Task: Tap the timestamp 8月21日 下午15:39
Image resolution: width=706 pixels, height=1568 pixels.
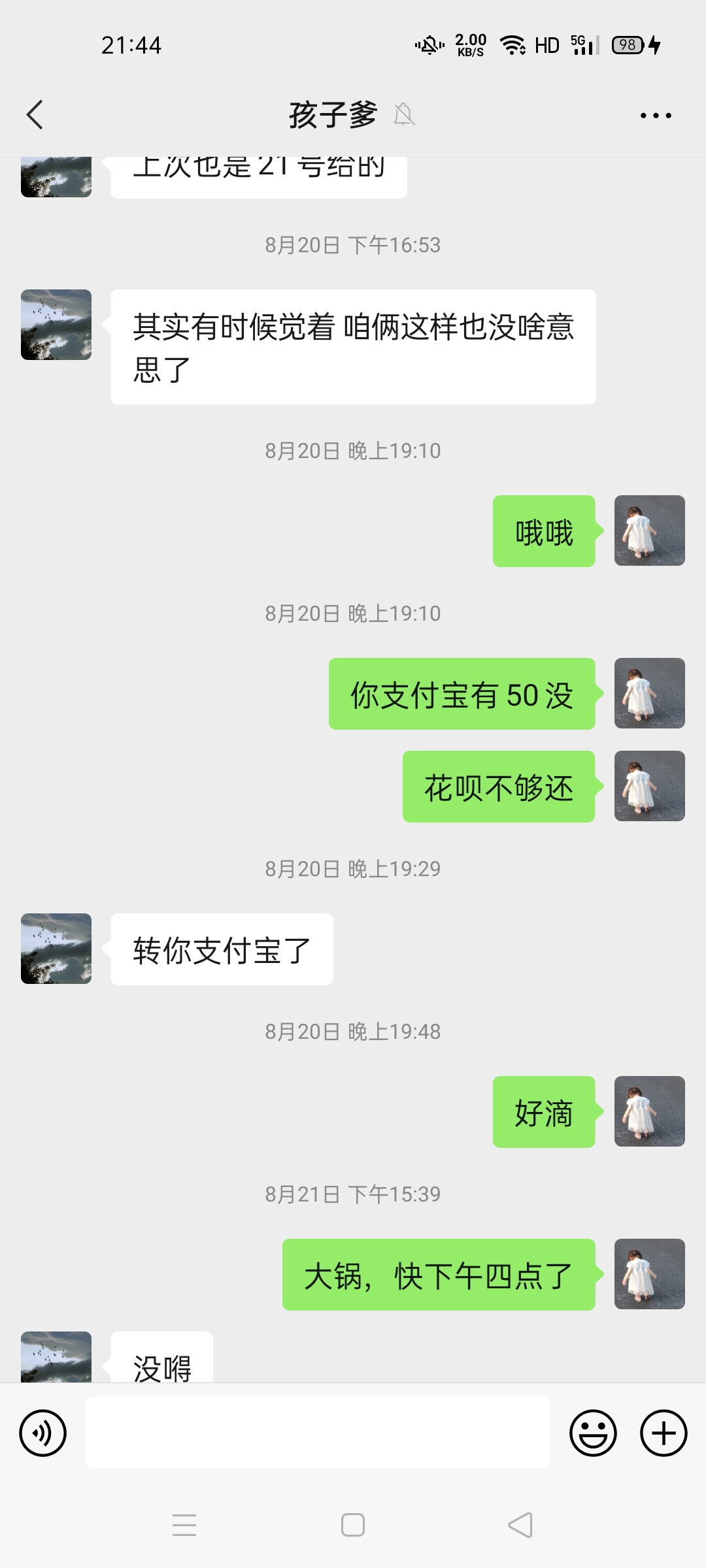Action: (353, 1194)
